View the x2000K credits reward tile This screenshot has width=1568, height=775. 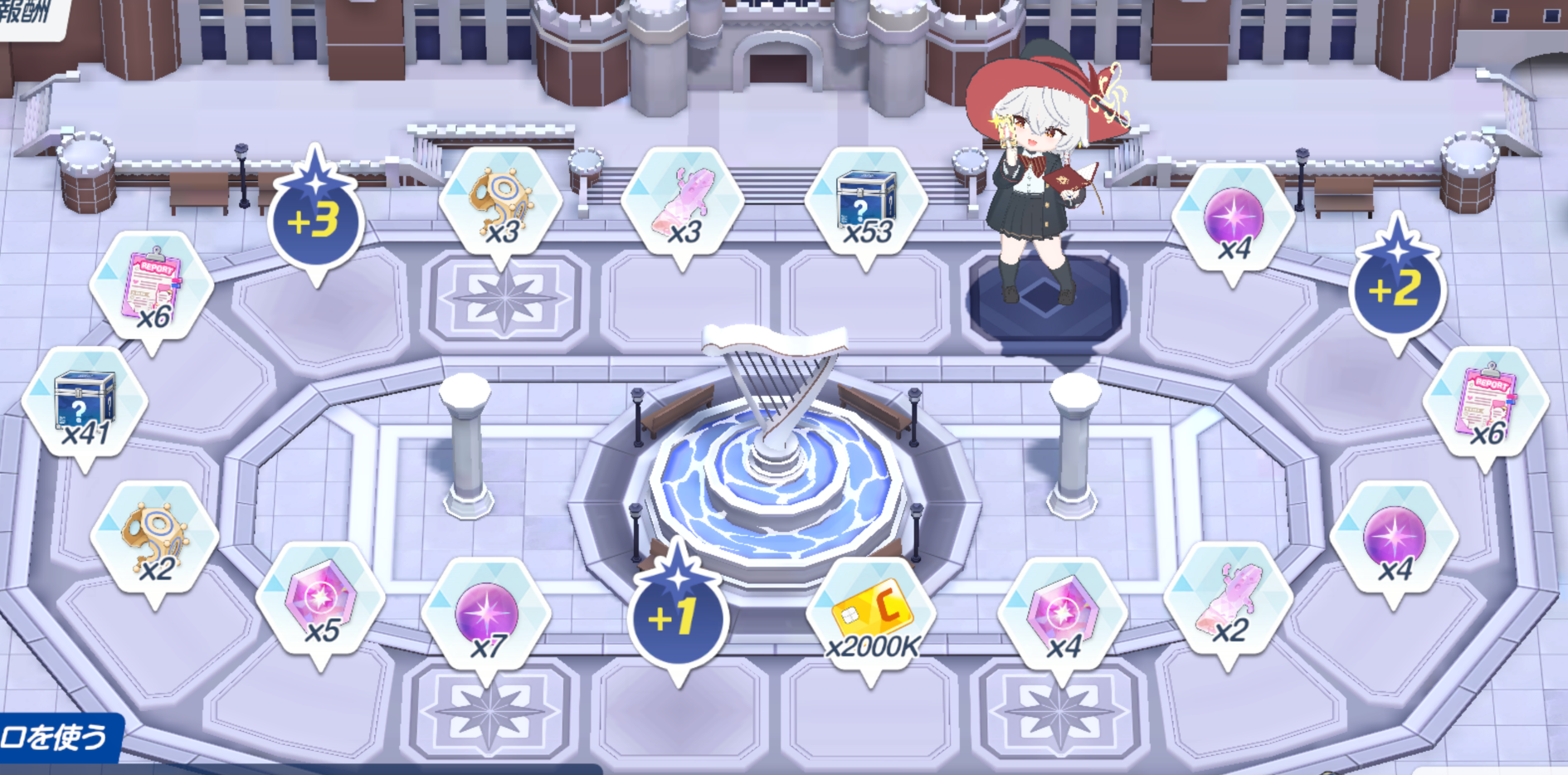pyautogui.click(x=871, y=620)
